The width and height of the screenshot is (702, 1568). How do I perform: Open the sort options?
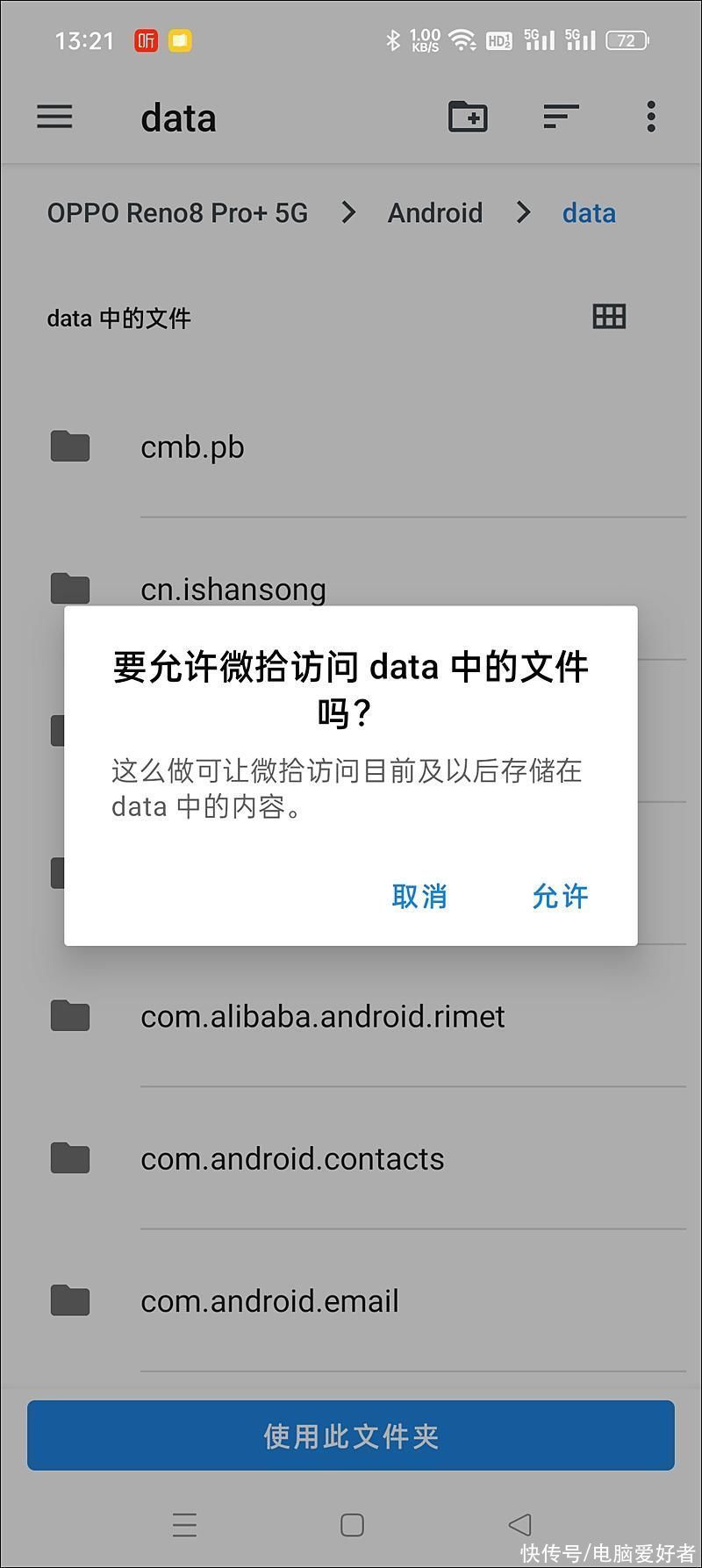[x=561, y=117]
